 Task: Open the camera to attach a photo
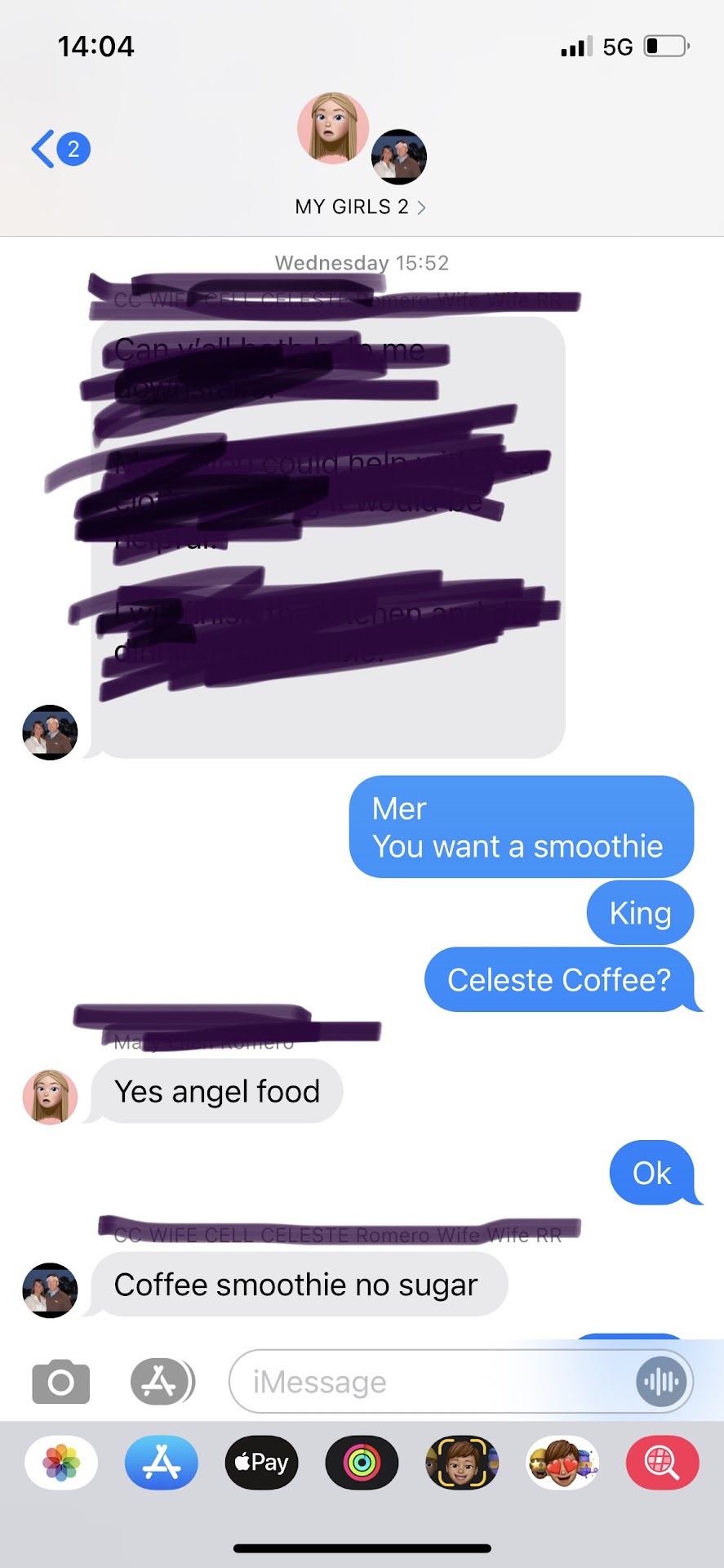pyautogui.click(x=61, y=1382)
